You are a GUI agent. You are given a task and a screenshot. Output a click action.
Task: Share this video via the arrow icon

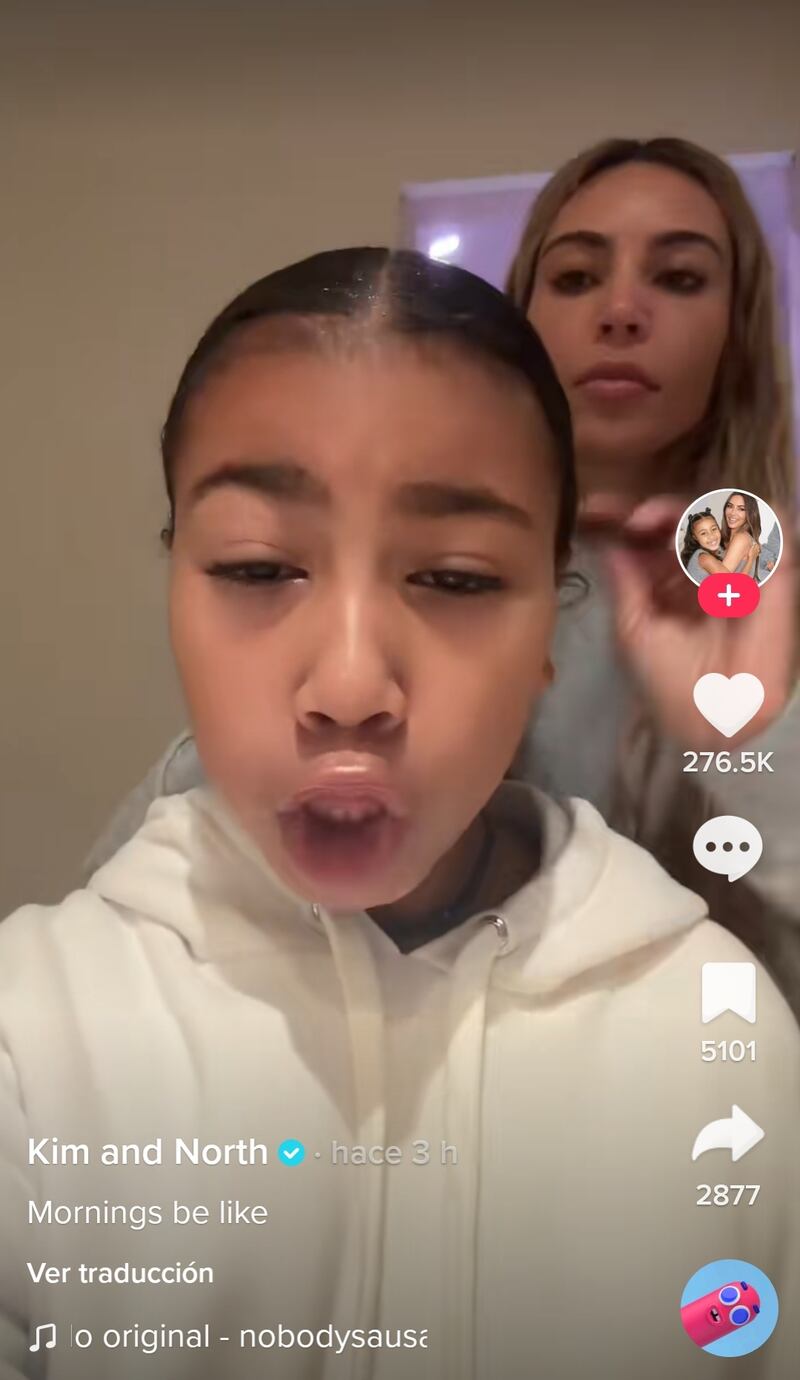[x=728, y=1134]
